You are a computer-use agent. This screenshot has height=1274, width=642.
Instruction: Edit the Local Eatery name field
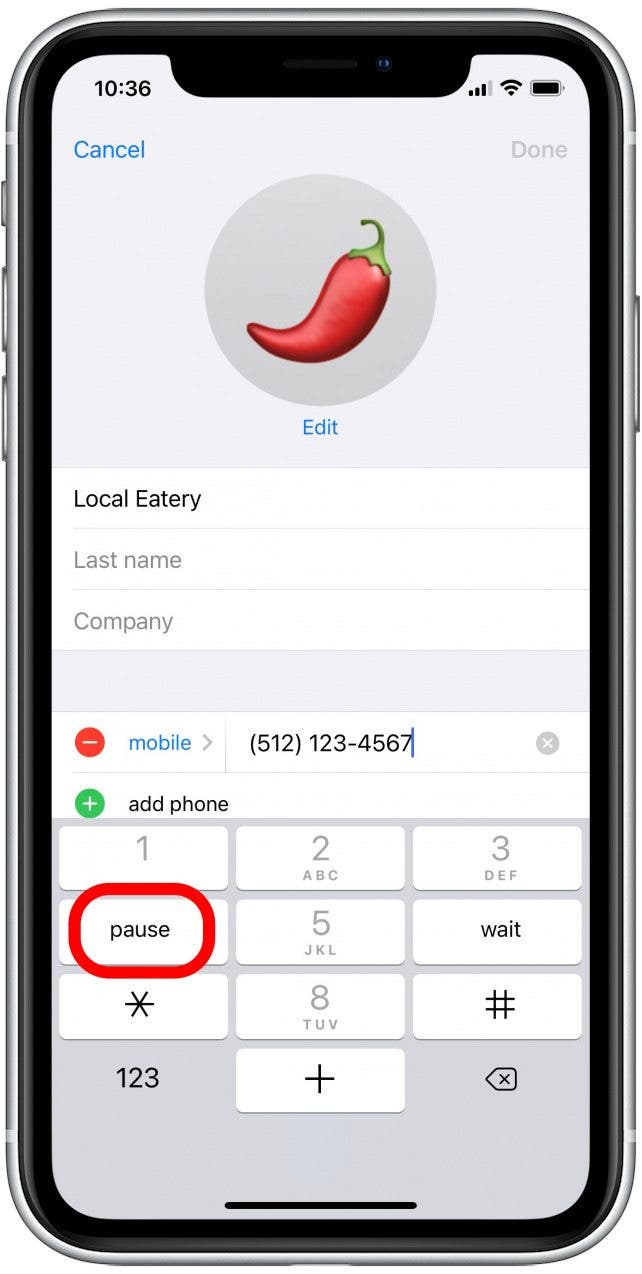(x=320, y=498)
